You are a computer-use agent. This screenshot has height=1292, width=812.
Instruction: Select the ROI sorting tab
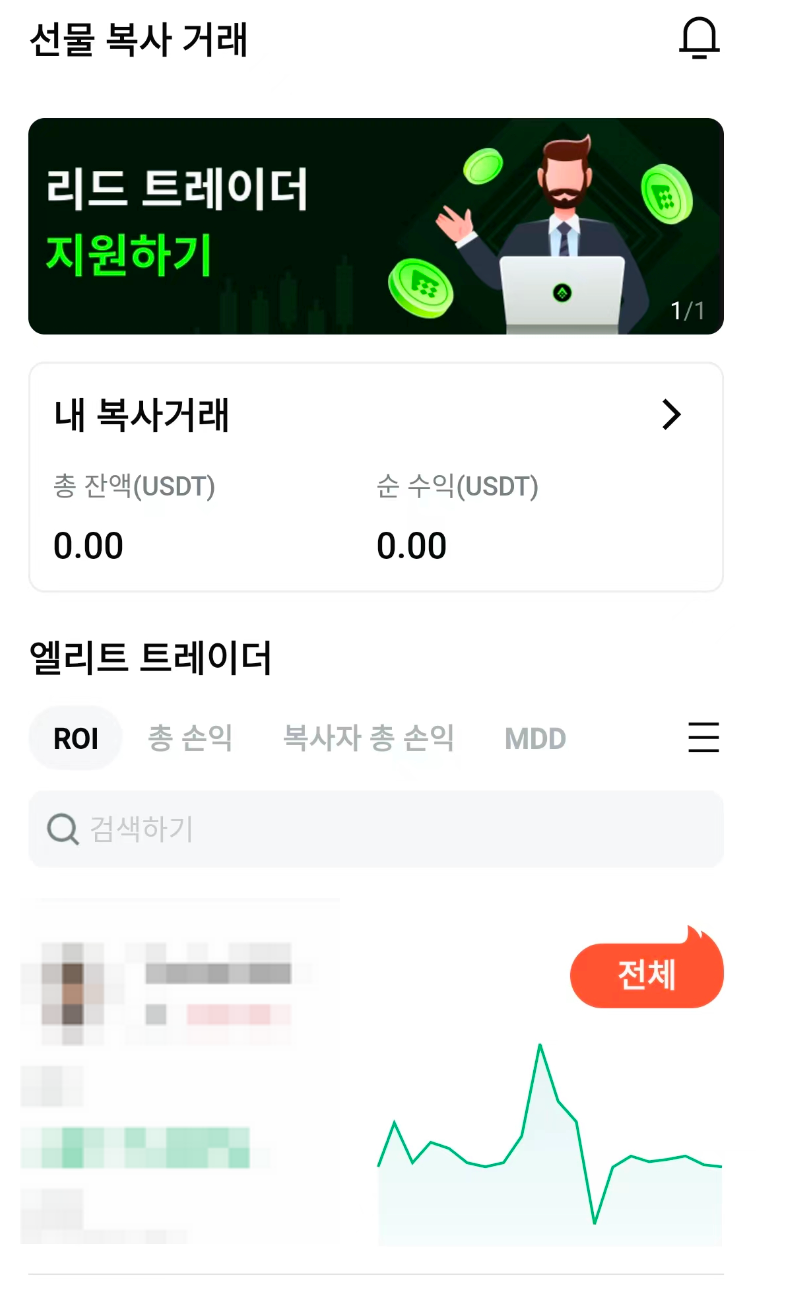click(x=76, y=739)
